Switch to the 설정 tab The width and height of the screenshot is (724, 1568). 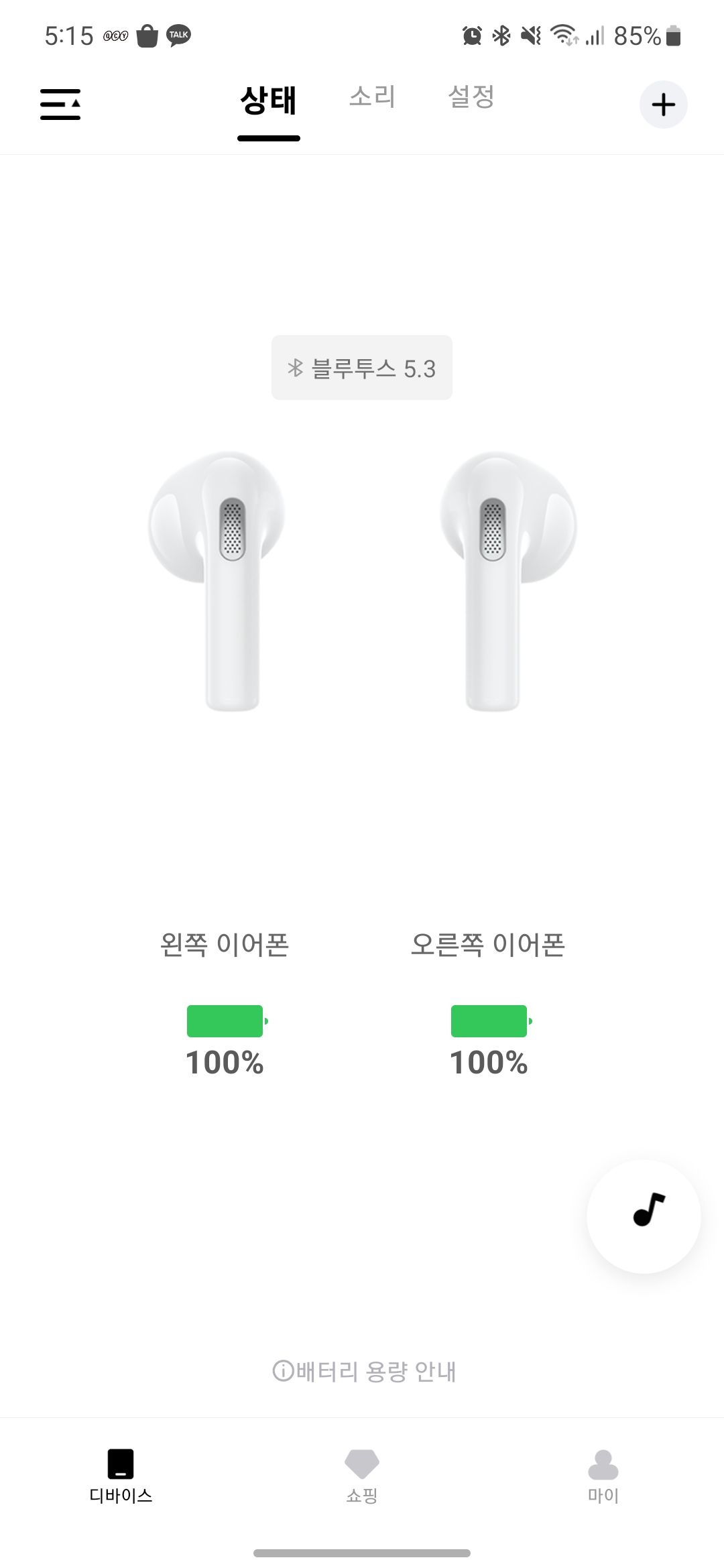click(x=471, y=97)
